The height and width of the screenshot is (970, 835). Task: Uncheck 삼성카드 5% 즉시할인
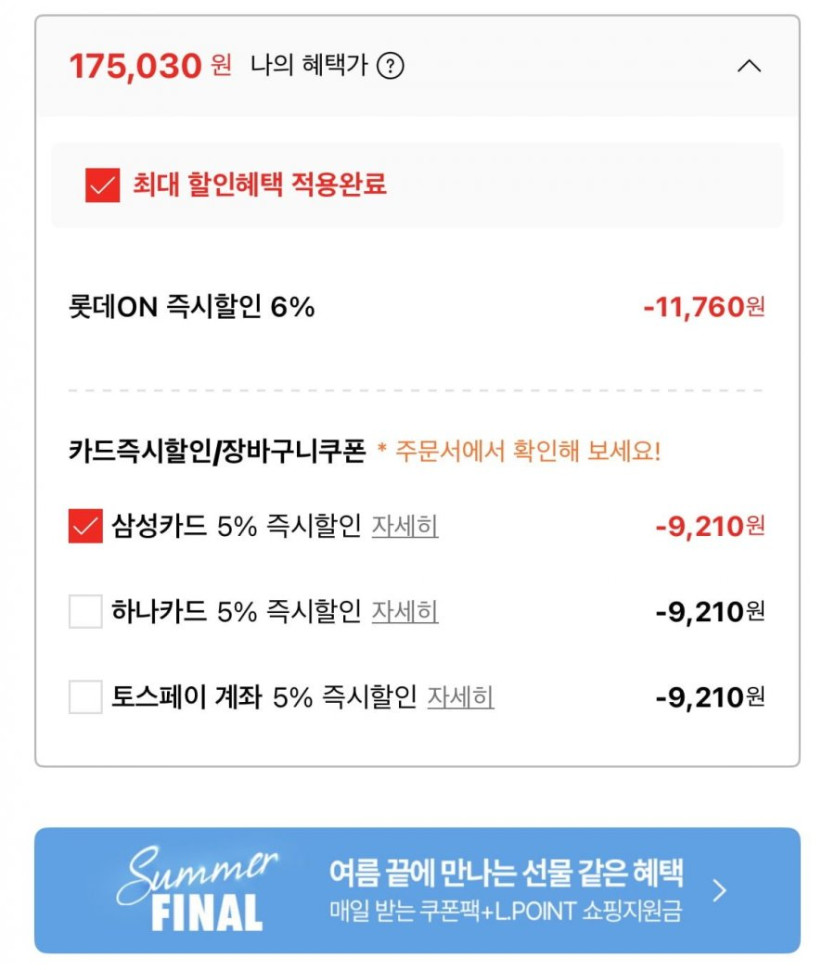(85, 525)
